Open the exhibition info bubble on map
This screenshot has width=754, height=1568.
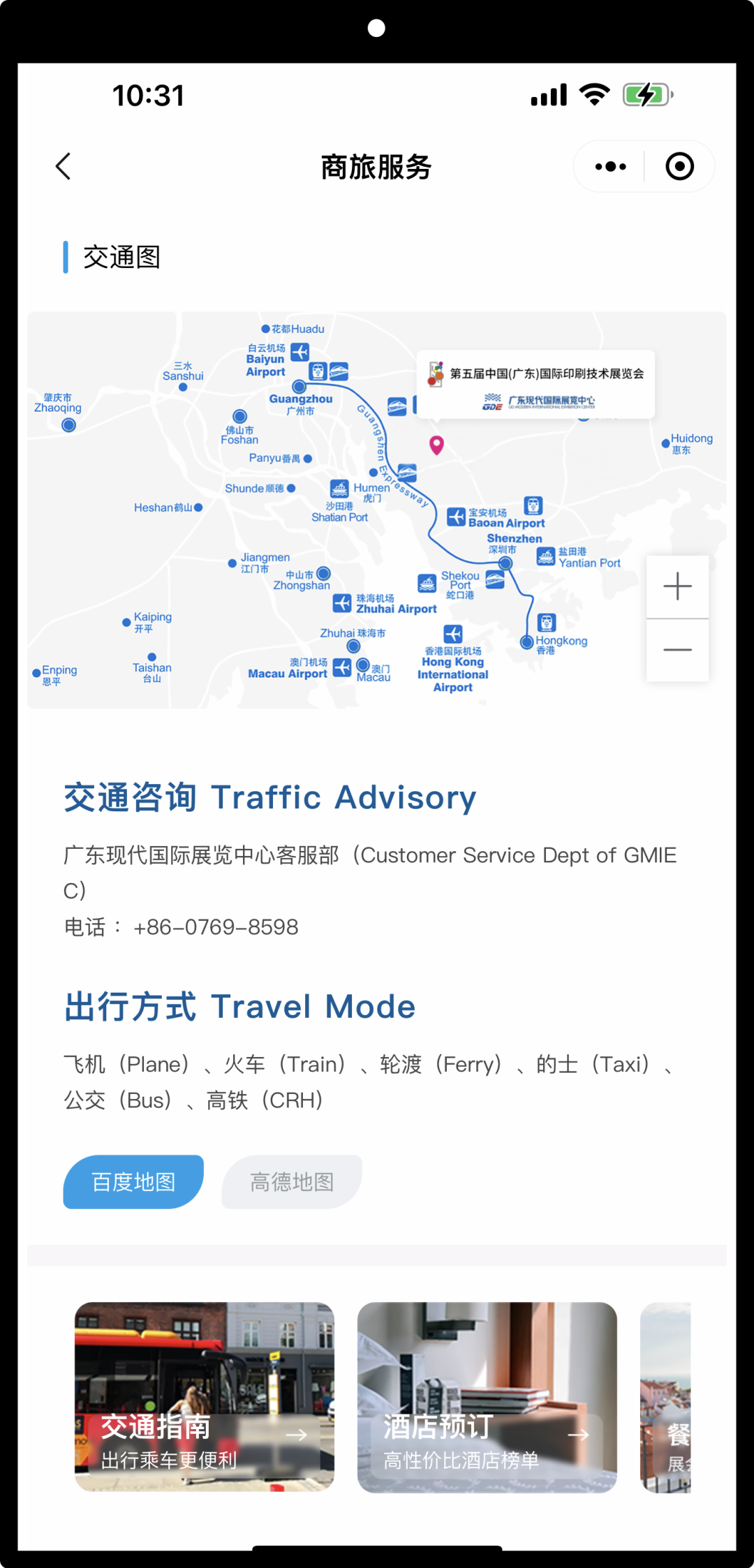click(535, 384)
